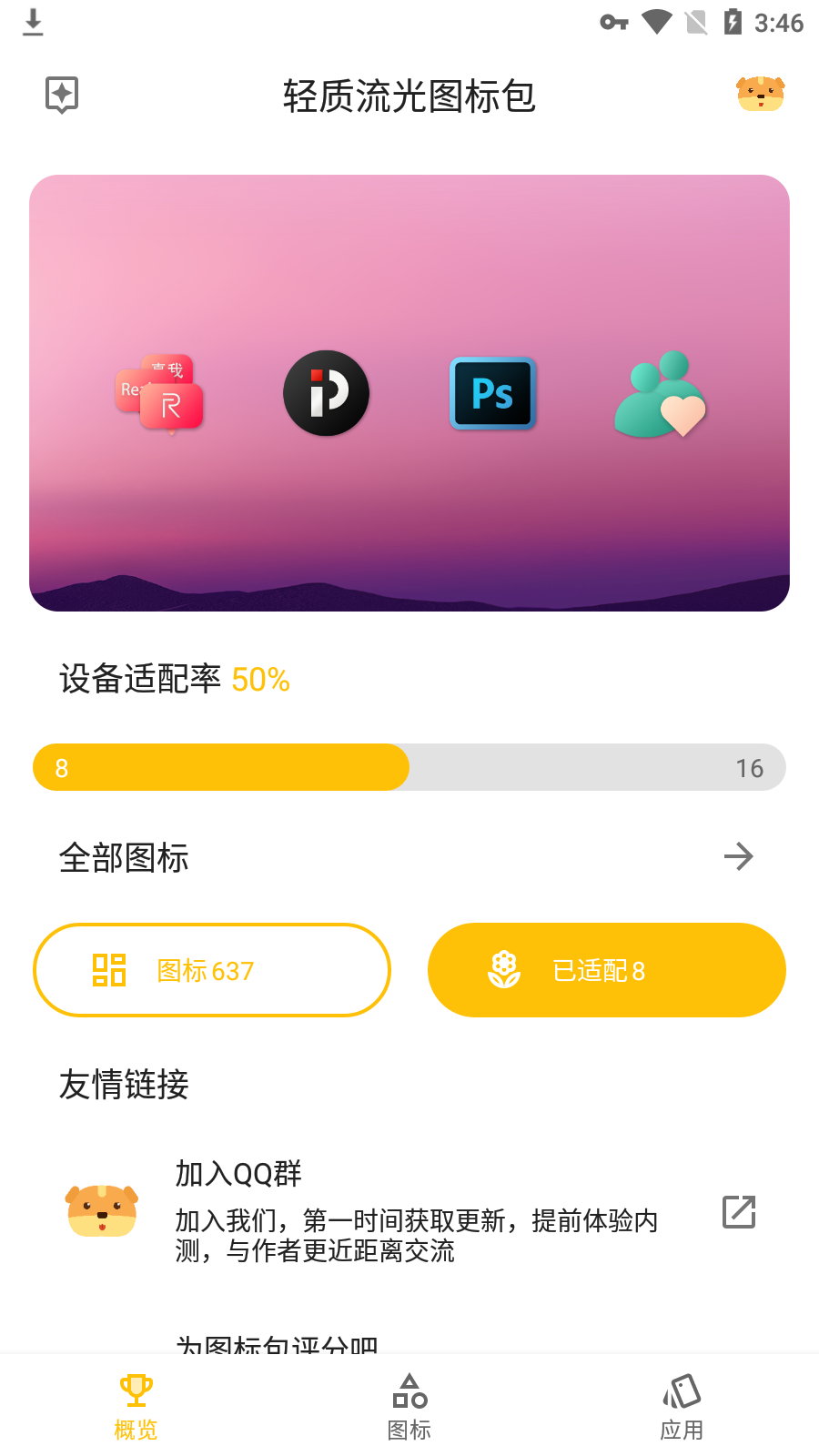Open the sparkle feedback icon in the top bar
The image size is (819, 1456).
pyautogui.click(x=62, y=95)
